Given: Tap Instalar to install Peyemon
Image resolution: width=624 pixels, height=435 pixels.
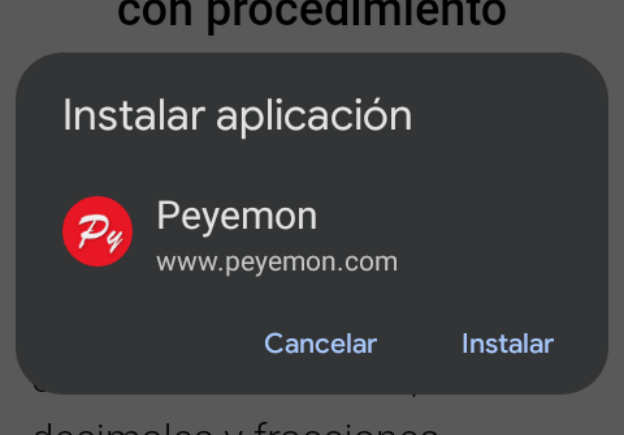Looking at the screenshot, I should pyautogui.click(x=507, y=344).
